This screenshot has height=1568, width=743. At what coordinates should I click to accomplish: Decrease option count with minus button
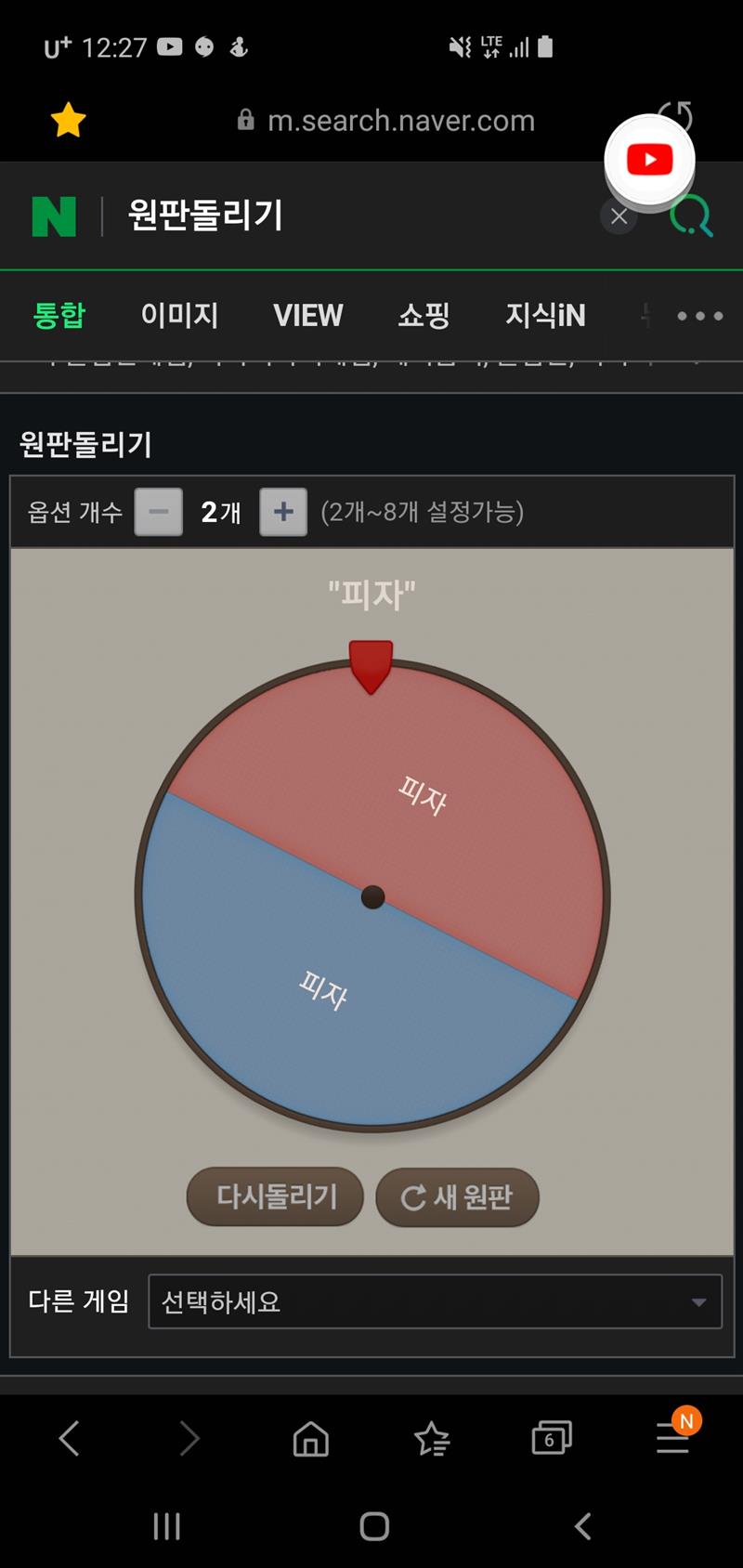159,512
